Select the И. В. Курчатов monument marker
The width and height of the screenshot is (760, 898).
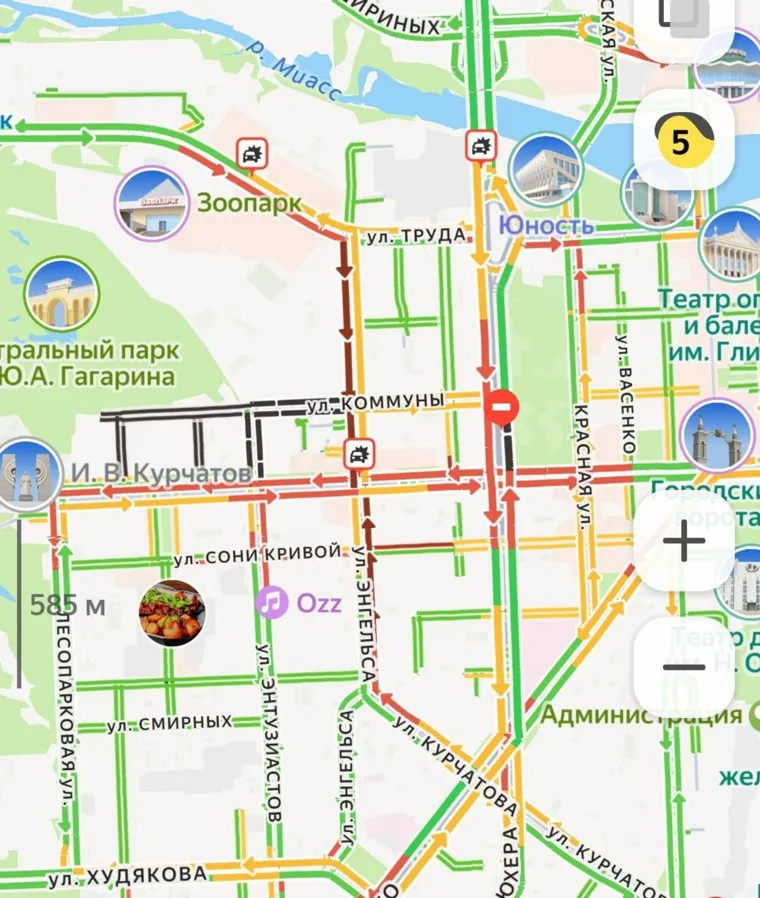(x=24, y=475)
